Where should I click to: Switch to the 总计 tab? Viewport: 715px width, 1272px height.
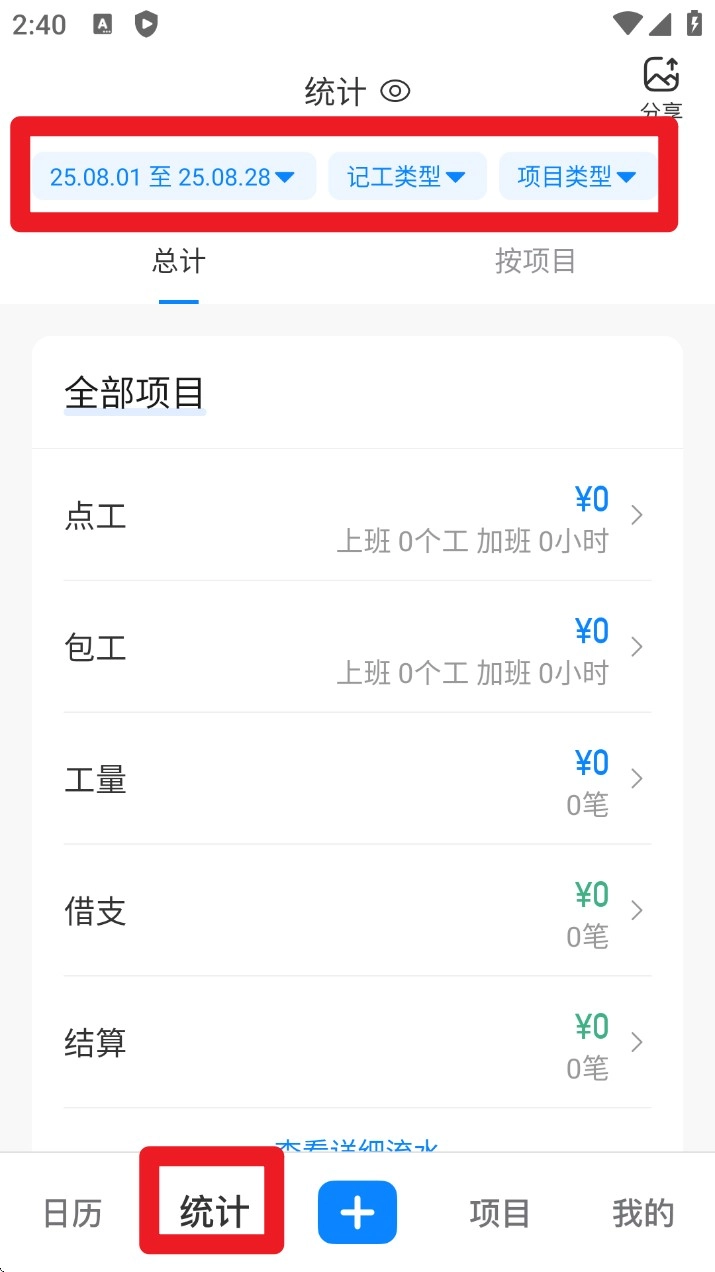coord(179,262)
